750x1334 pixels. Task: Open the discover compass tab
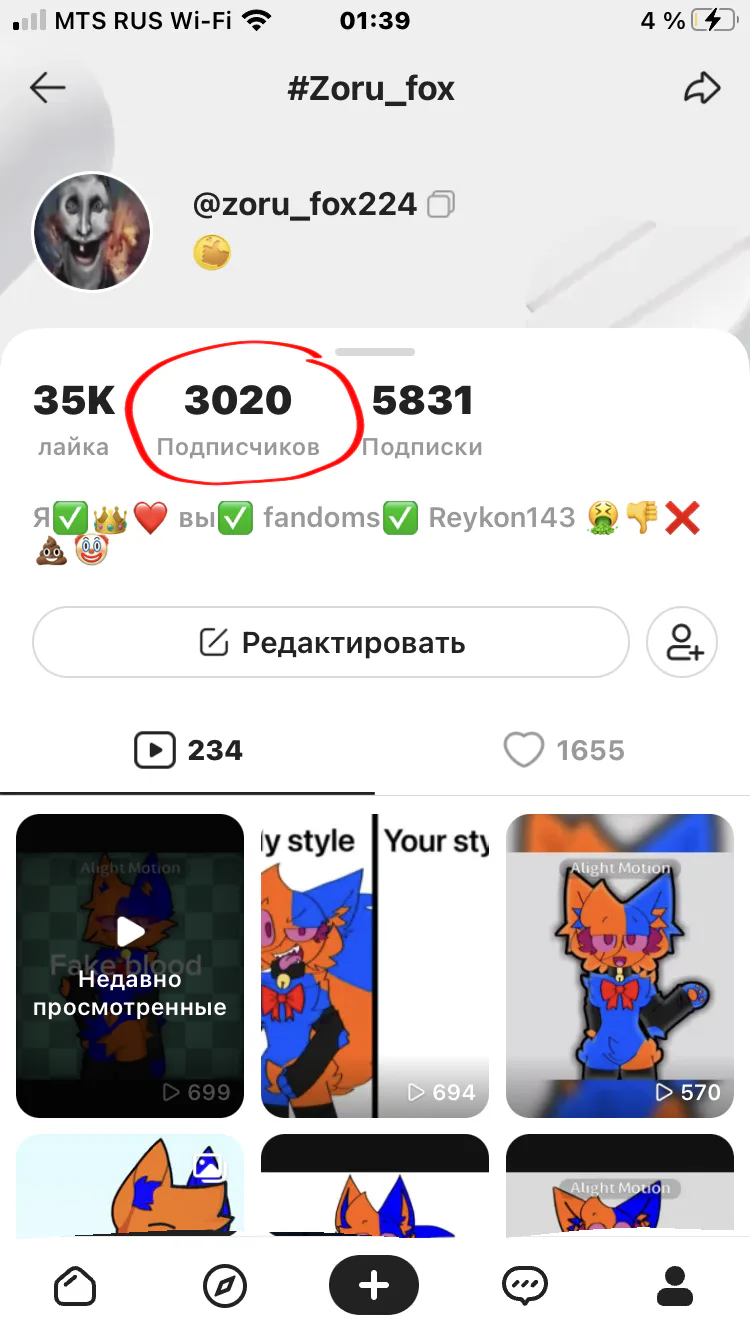click(225, 1286)
